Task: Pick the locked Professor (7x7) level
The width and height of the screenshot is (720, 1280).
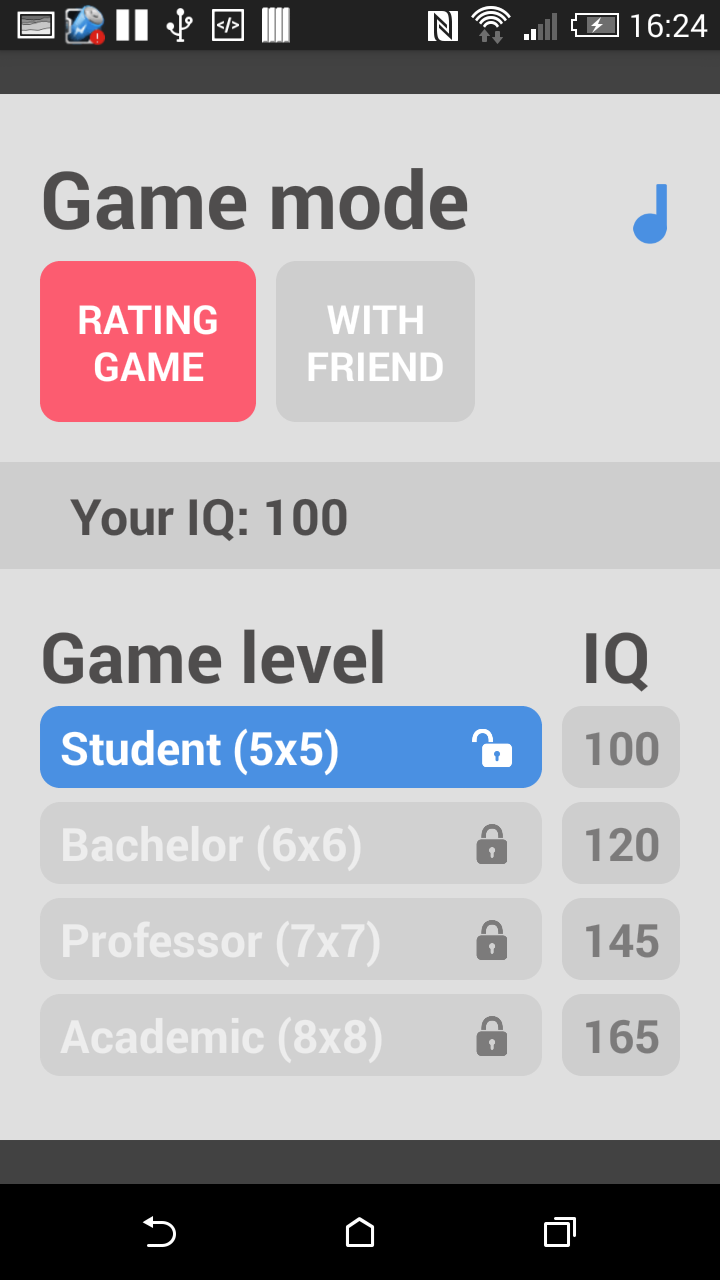Action: click(291, 939)
